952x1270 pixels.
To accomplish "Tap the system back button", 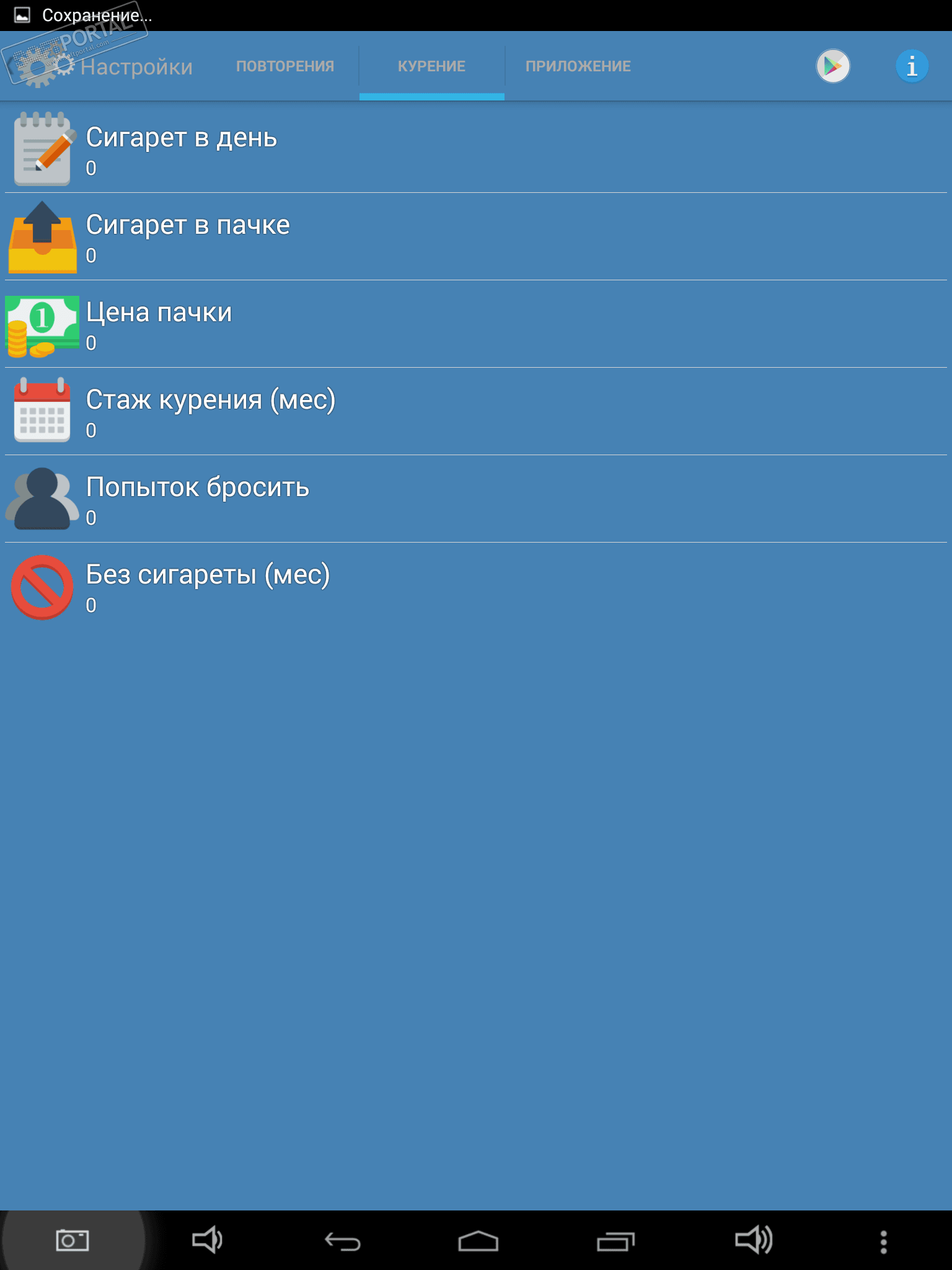I will [x=343, y=1241].
